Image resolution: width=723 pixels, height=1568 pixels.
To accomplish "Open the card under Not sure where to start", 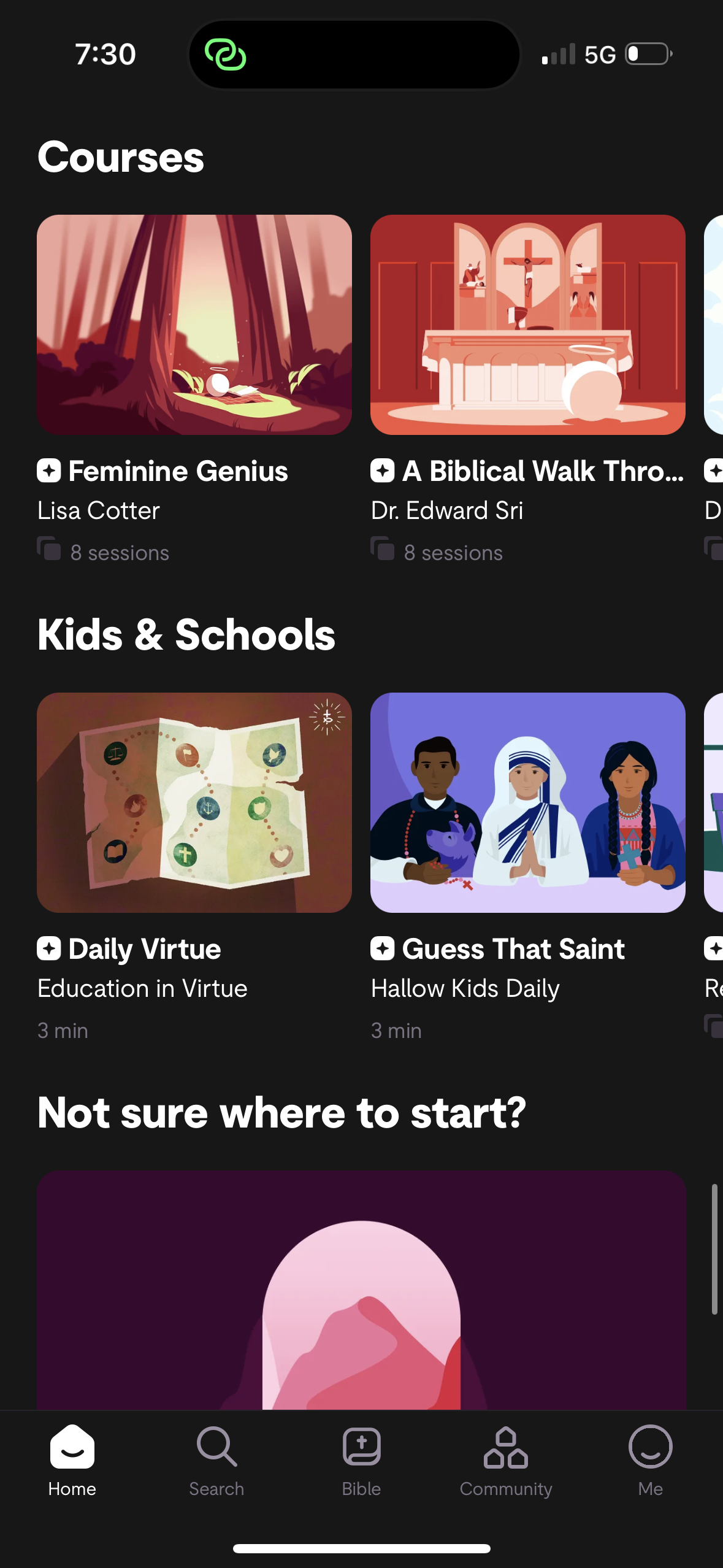I will pos(361,1288).
